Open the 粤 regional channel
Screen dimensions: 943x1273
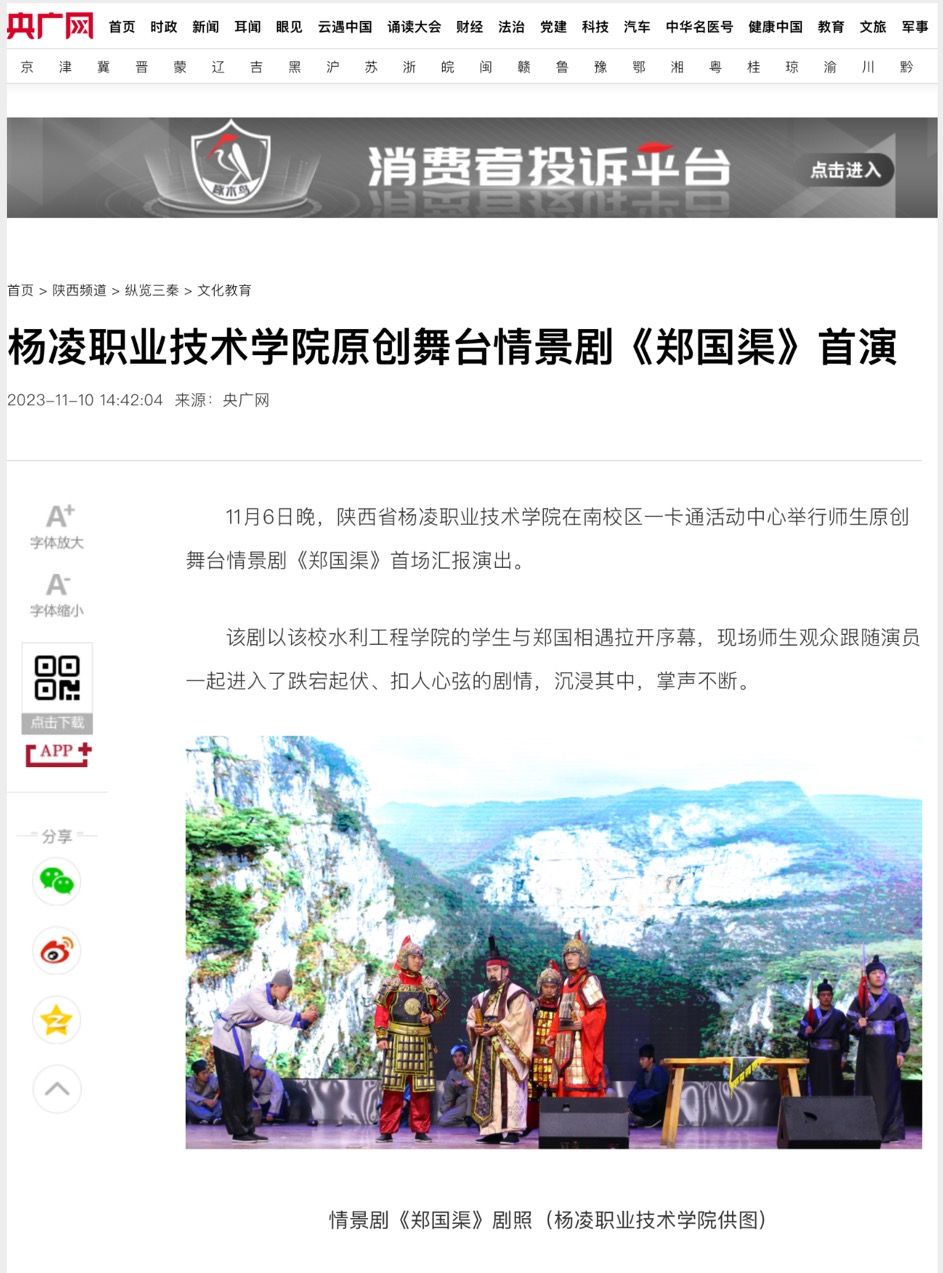715,67
